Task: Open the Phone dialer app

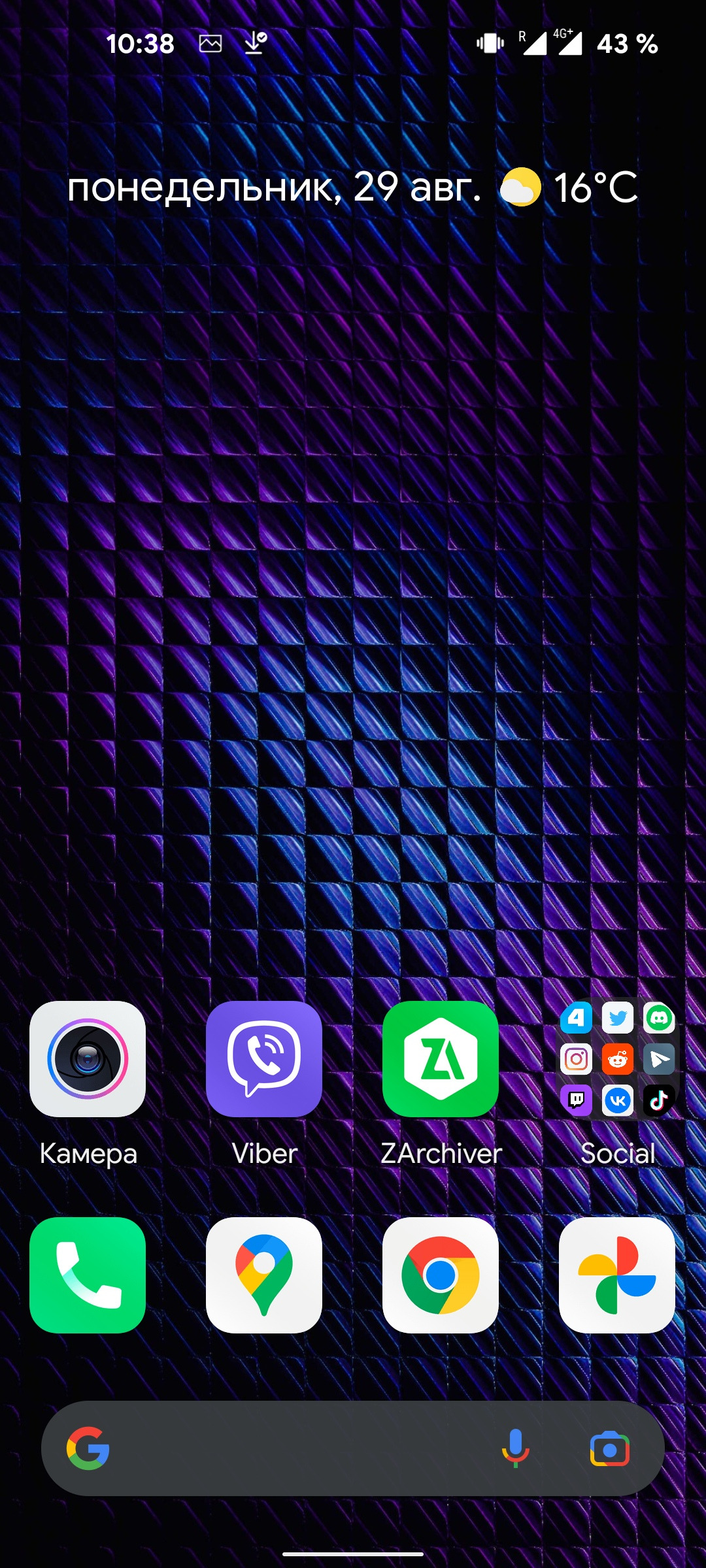Action: (88, 1275)
